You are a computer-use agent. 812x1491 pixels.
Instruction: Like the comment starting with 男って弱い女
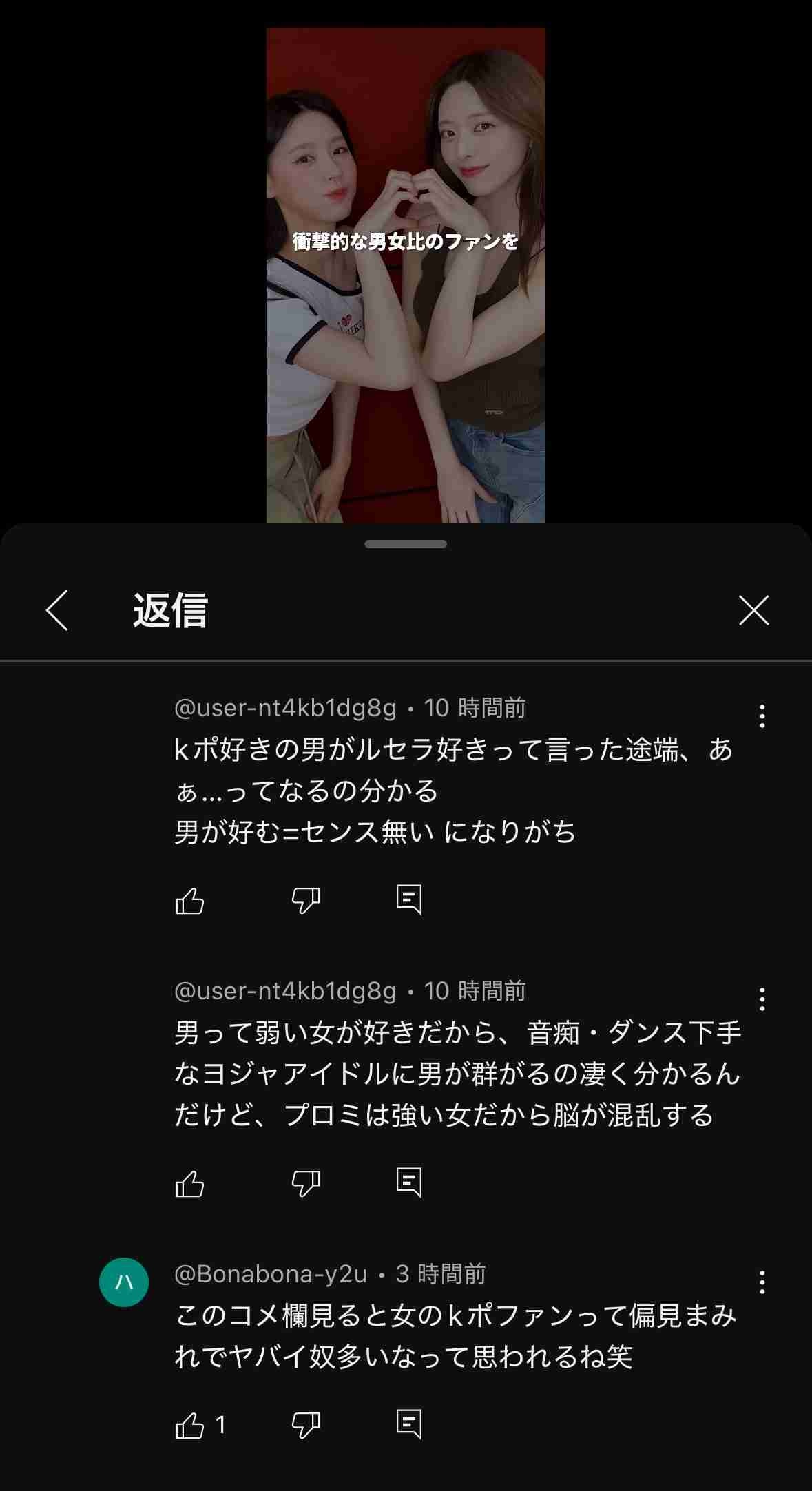(x=190, y=1183)
